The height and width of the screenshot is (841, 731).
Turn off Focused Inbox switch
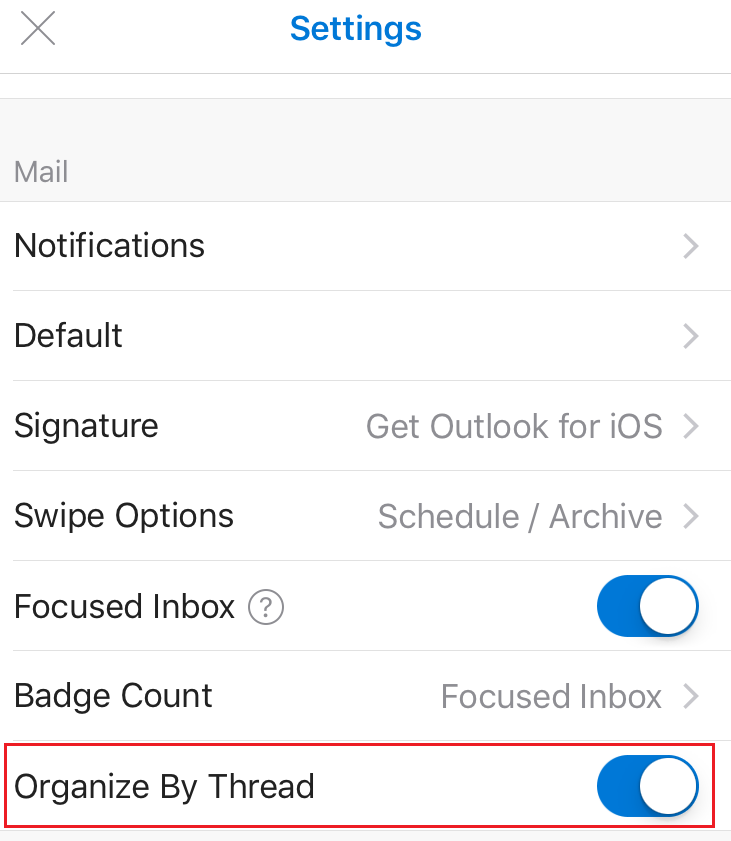tap(647, 606)
